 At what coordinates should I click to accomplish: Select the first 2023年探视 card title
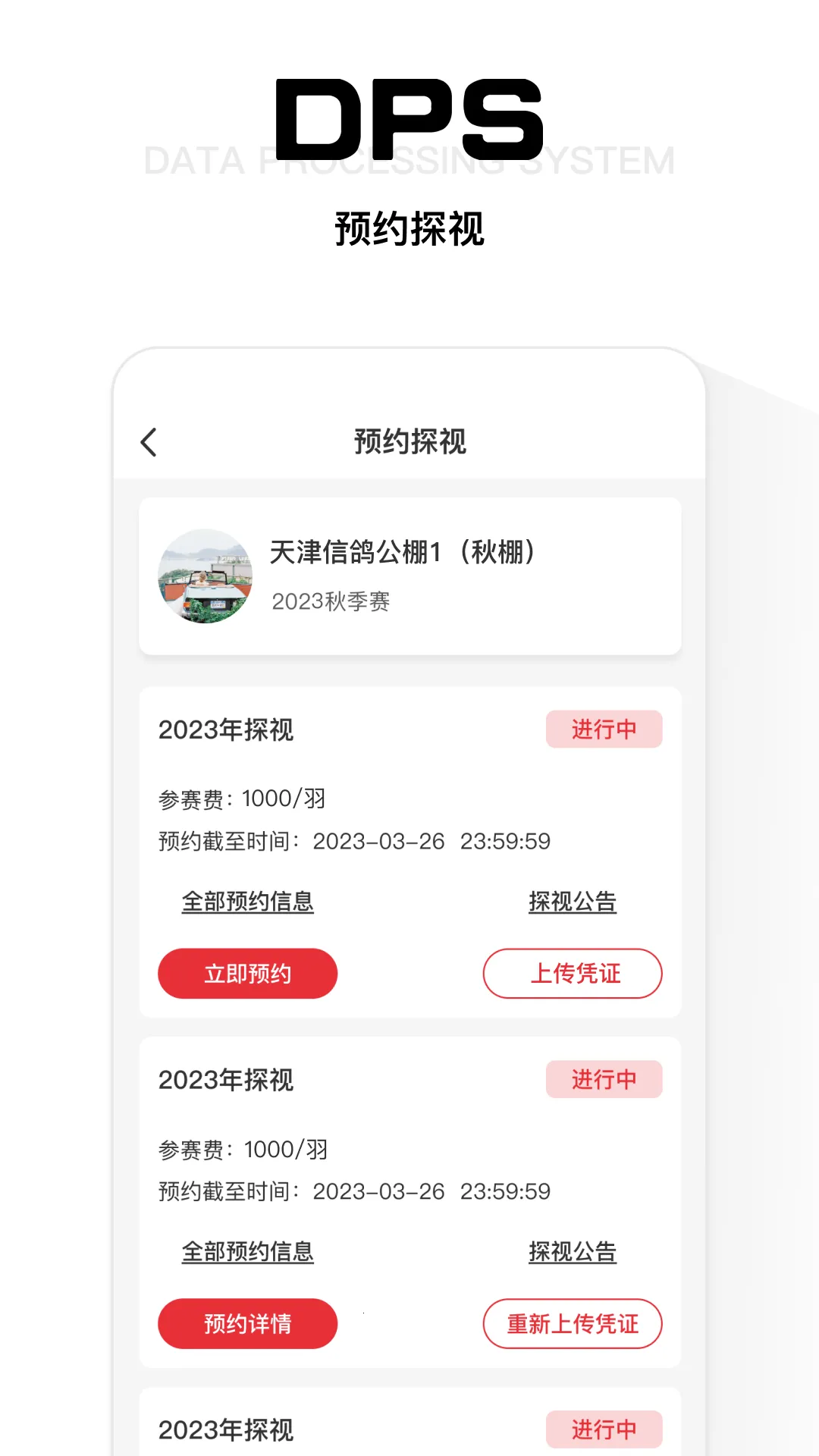pos(225,730)
